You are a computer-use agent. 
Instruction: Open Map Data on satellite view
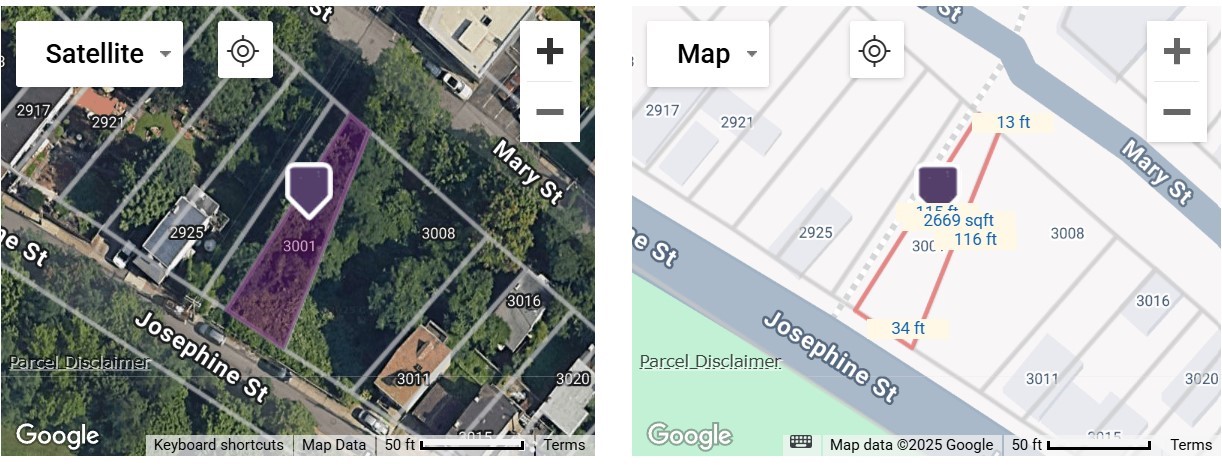[x=334, y=445]
